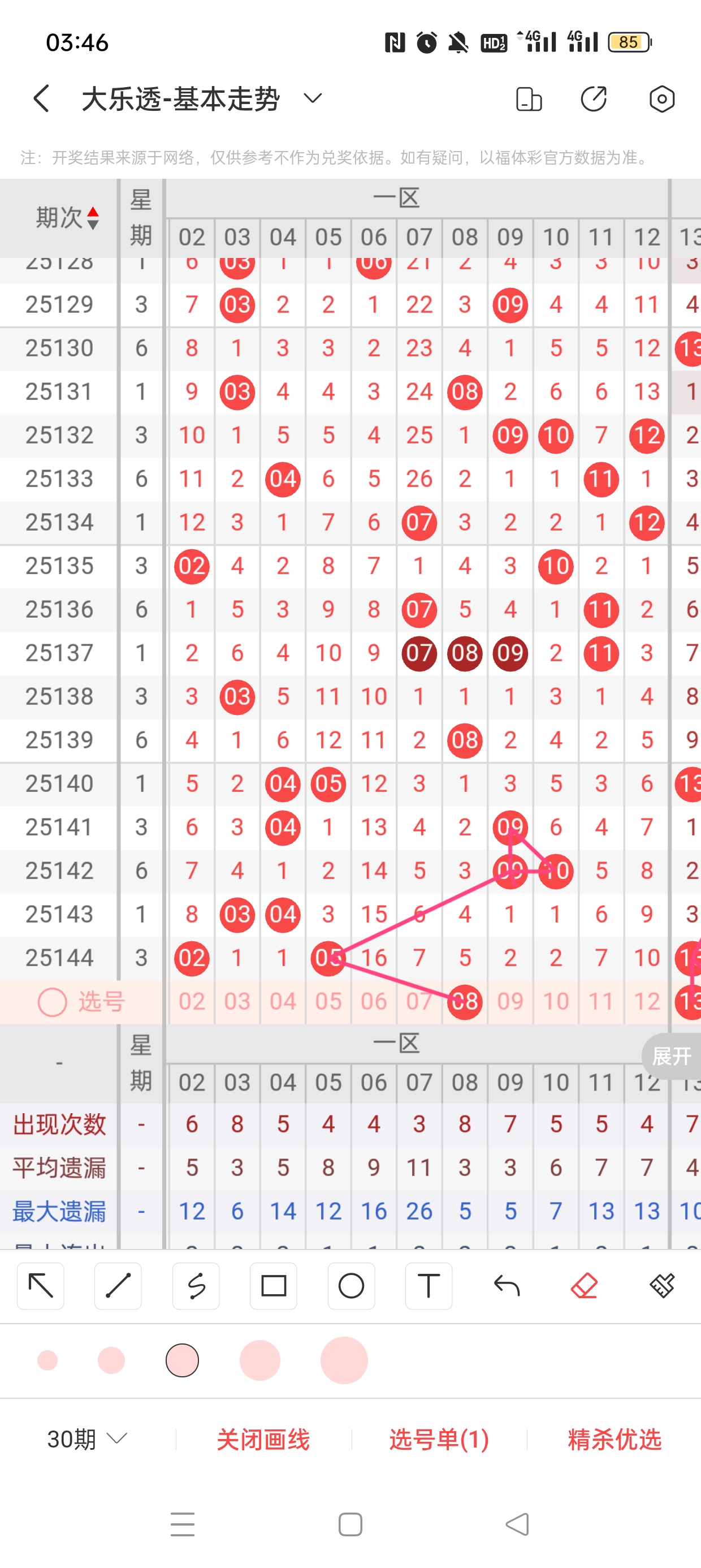Screen dimensions: 701x1568
Task: Activate the red eraser tool
Action: [x=584, y=1286]
